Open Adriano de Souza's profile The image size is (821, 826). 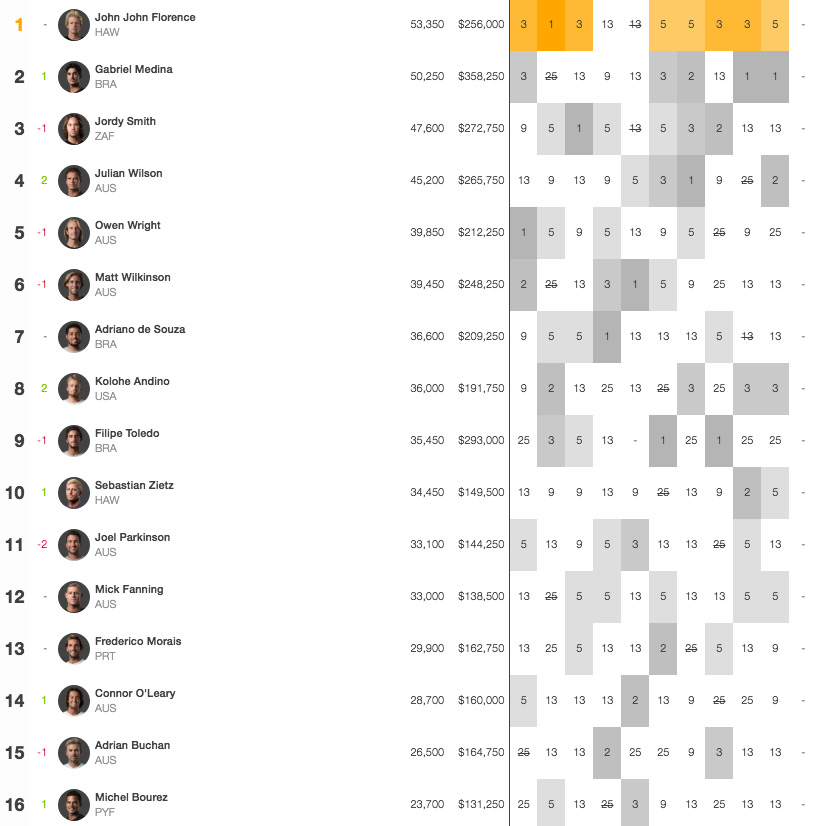point(139,330)
